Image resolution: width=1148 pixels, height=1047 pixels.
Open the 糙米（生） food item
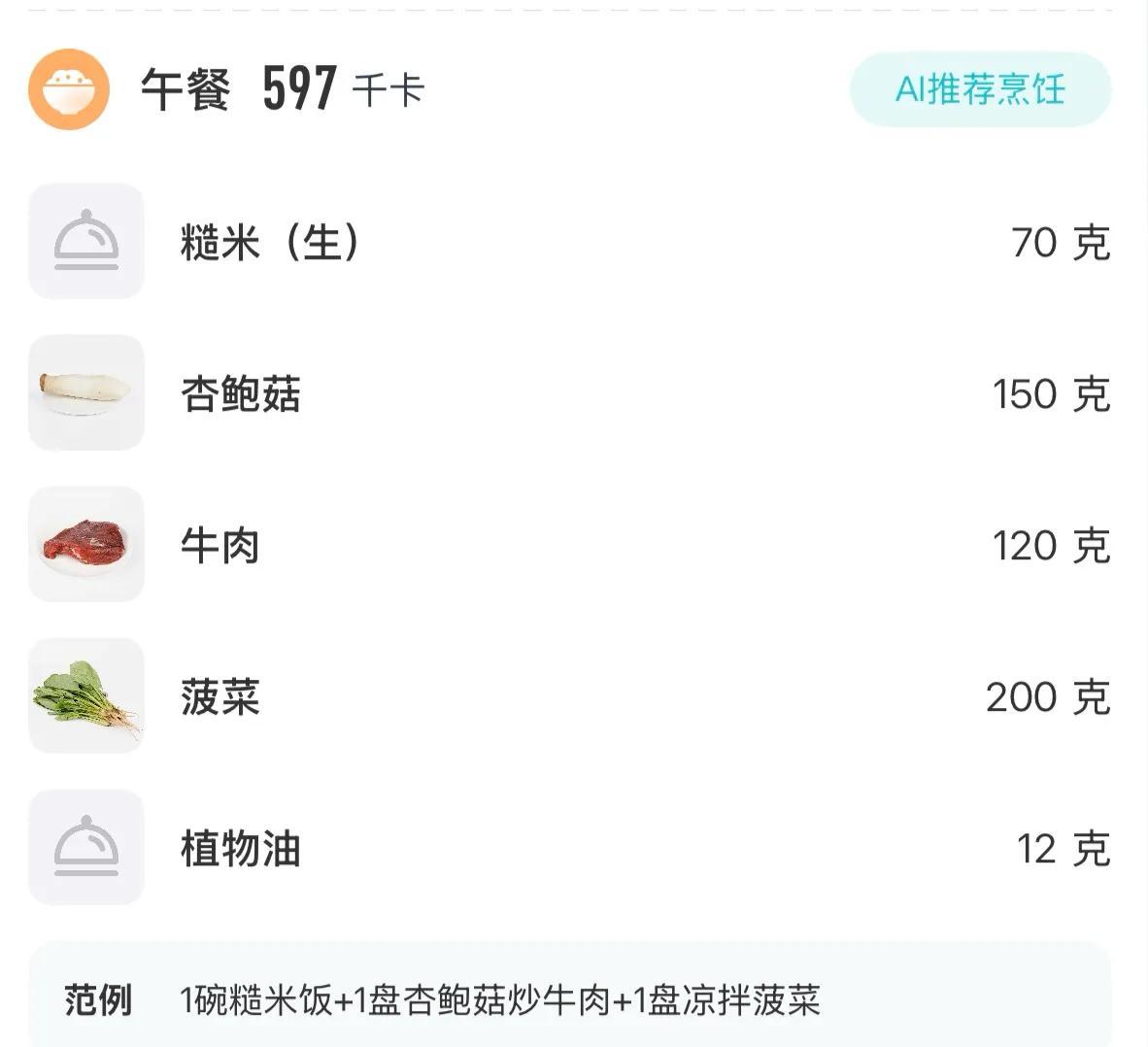coord(270,242)
